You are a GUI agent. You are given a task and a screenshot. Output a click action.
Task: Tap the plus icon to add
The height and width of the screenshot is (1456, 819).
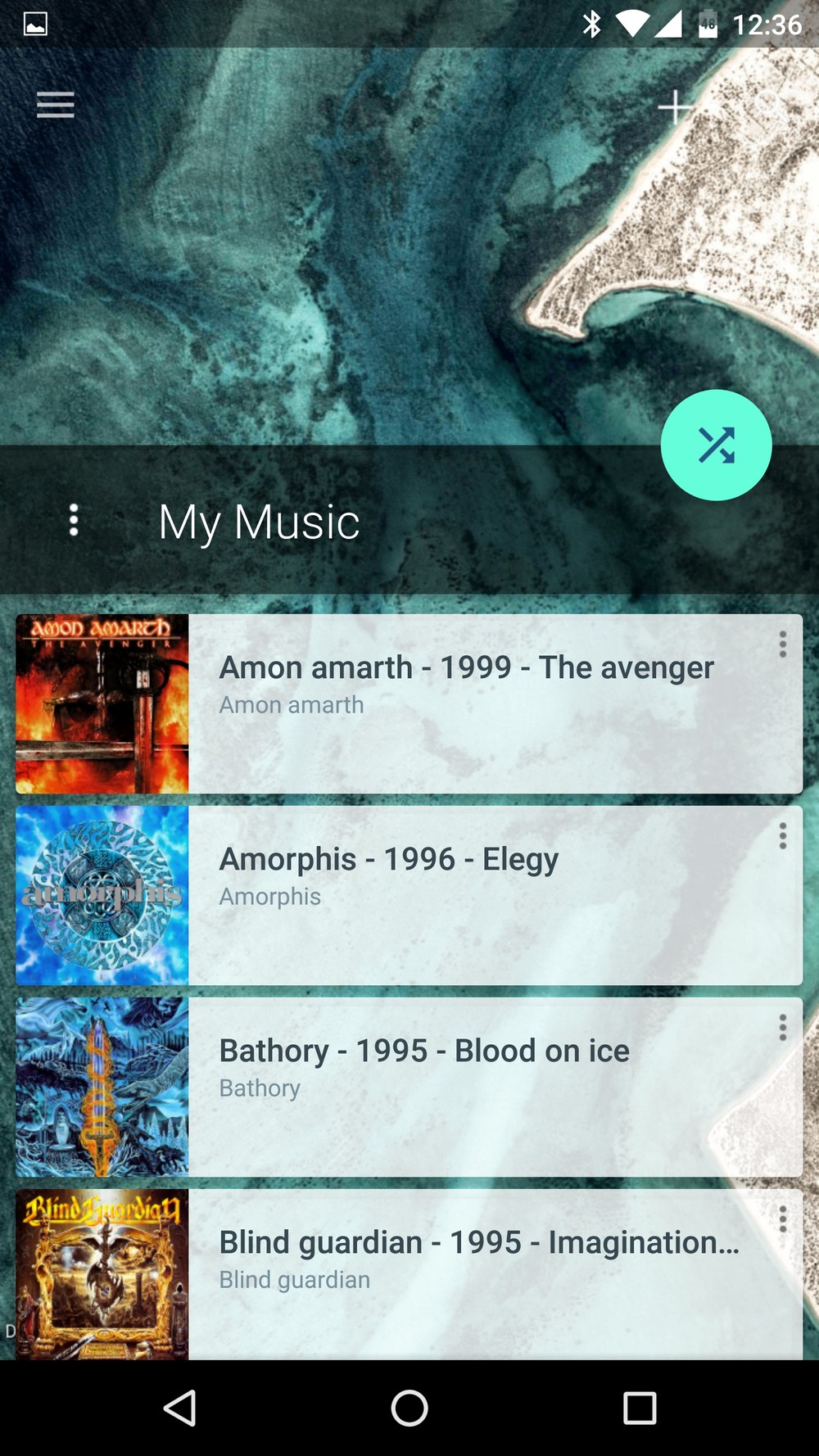tap(674, 107)
